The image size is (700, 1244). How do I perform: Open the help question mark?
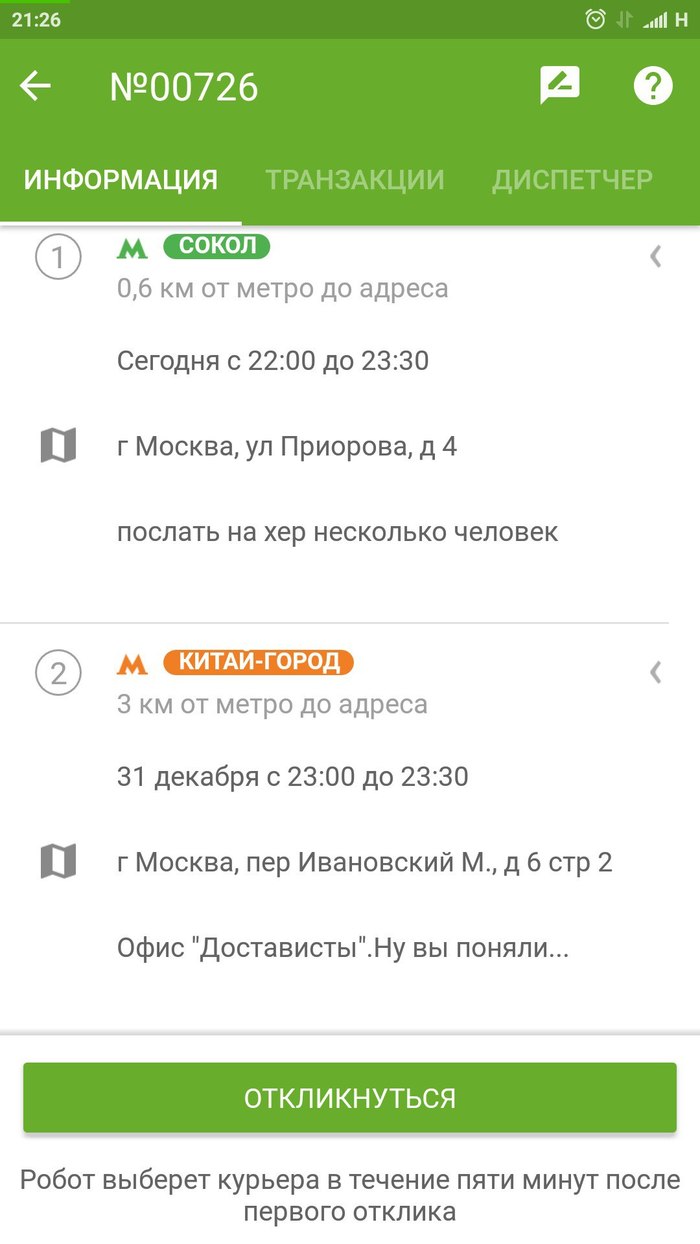(653, 87)
